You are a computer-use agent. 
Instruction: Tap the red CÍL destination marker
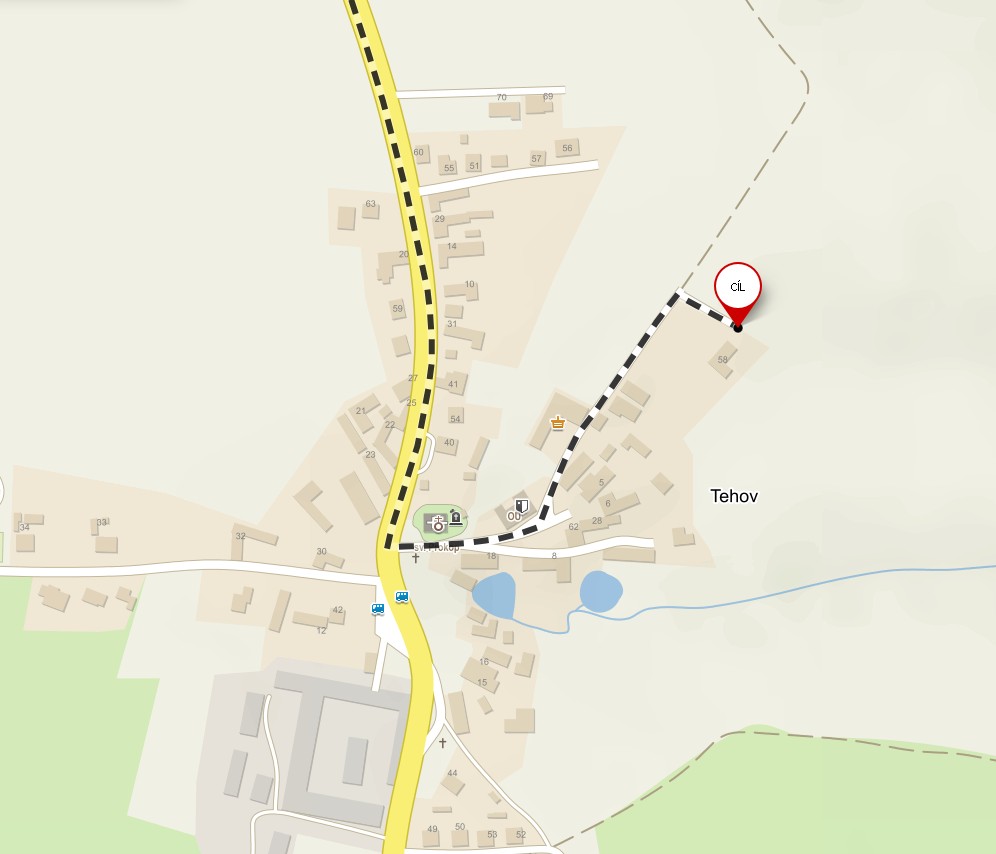tap(738, 289)
